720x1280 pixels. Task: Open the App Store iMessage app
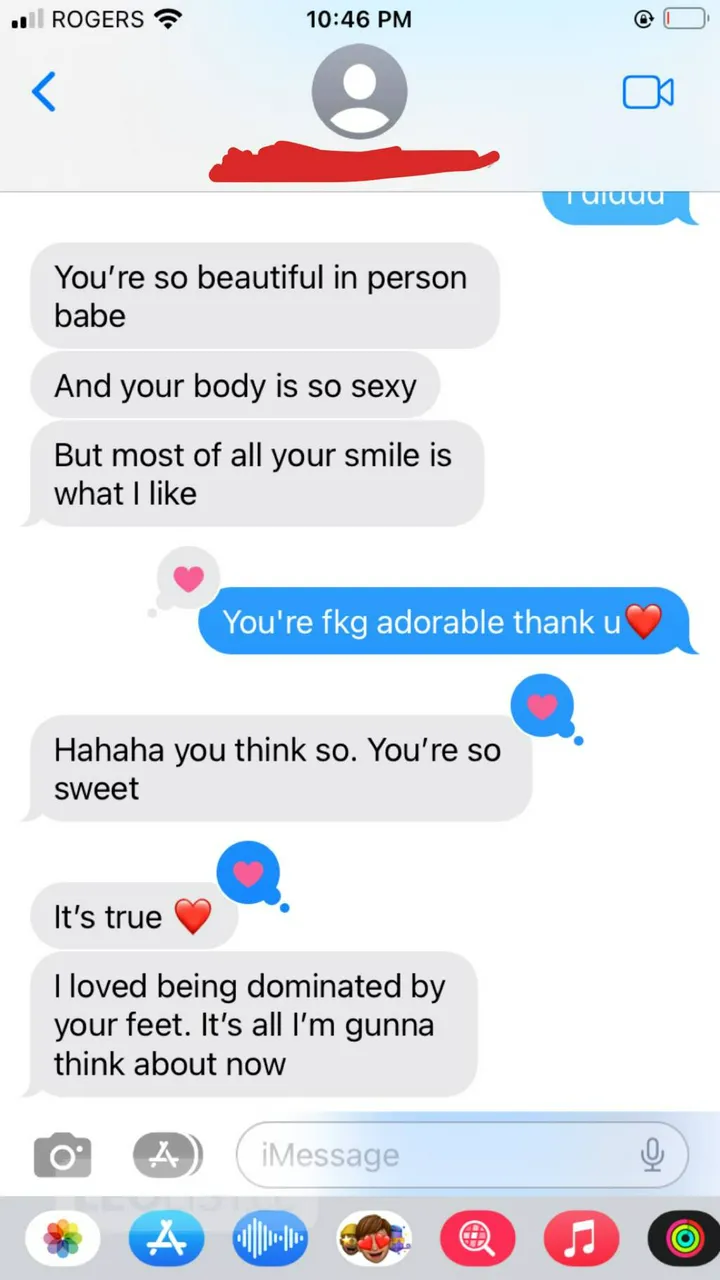coord(166,1240)
